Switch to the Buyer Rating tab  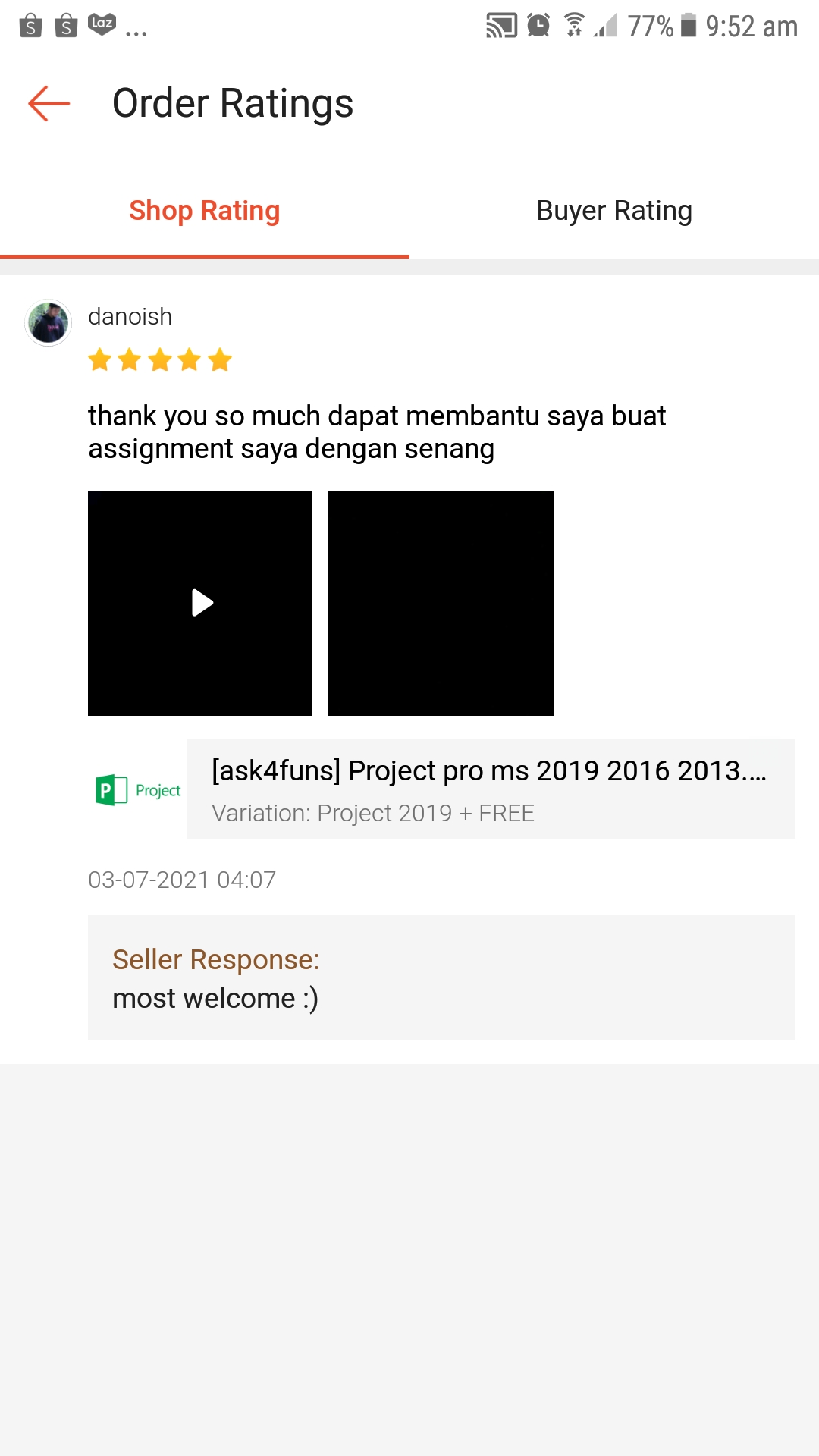[x=613, y=211]
